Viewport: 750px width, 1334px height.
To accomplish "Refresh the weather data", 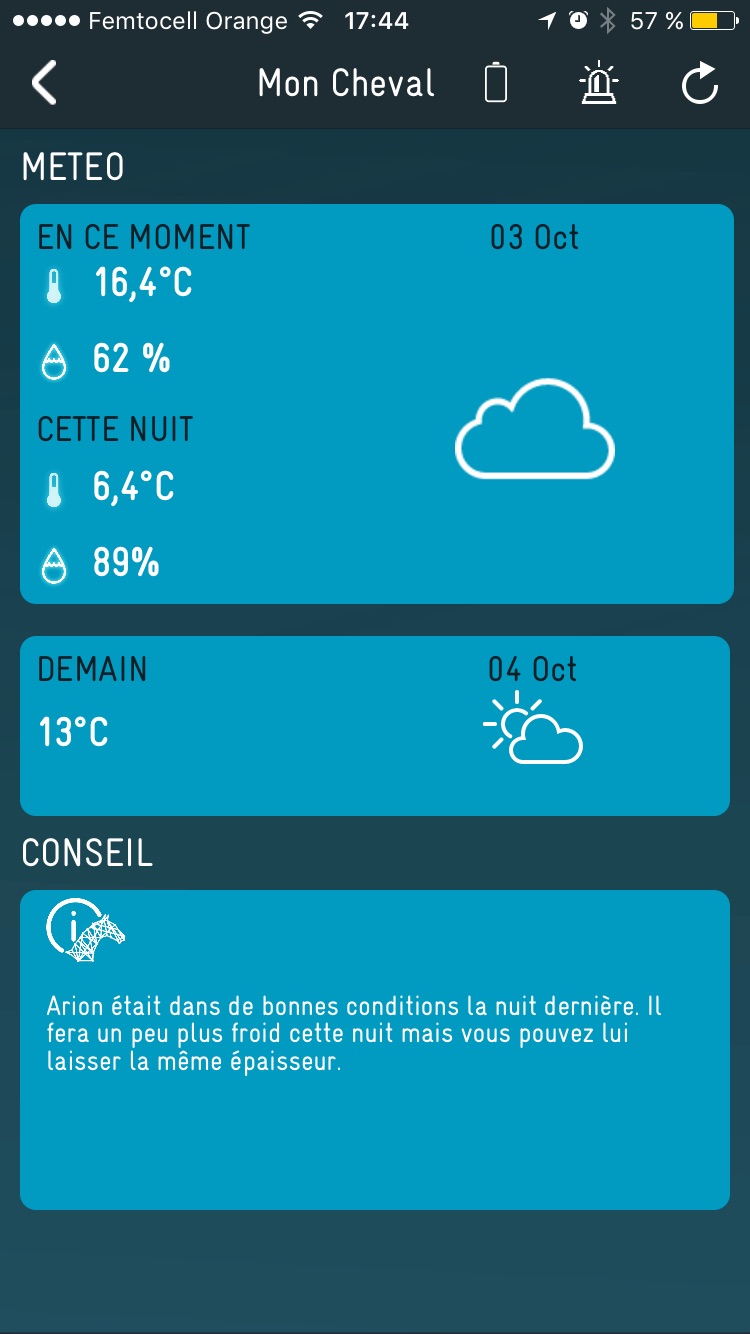I will pos(700,83).
